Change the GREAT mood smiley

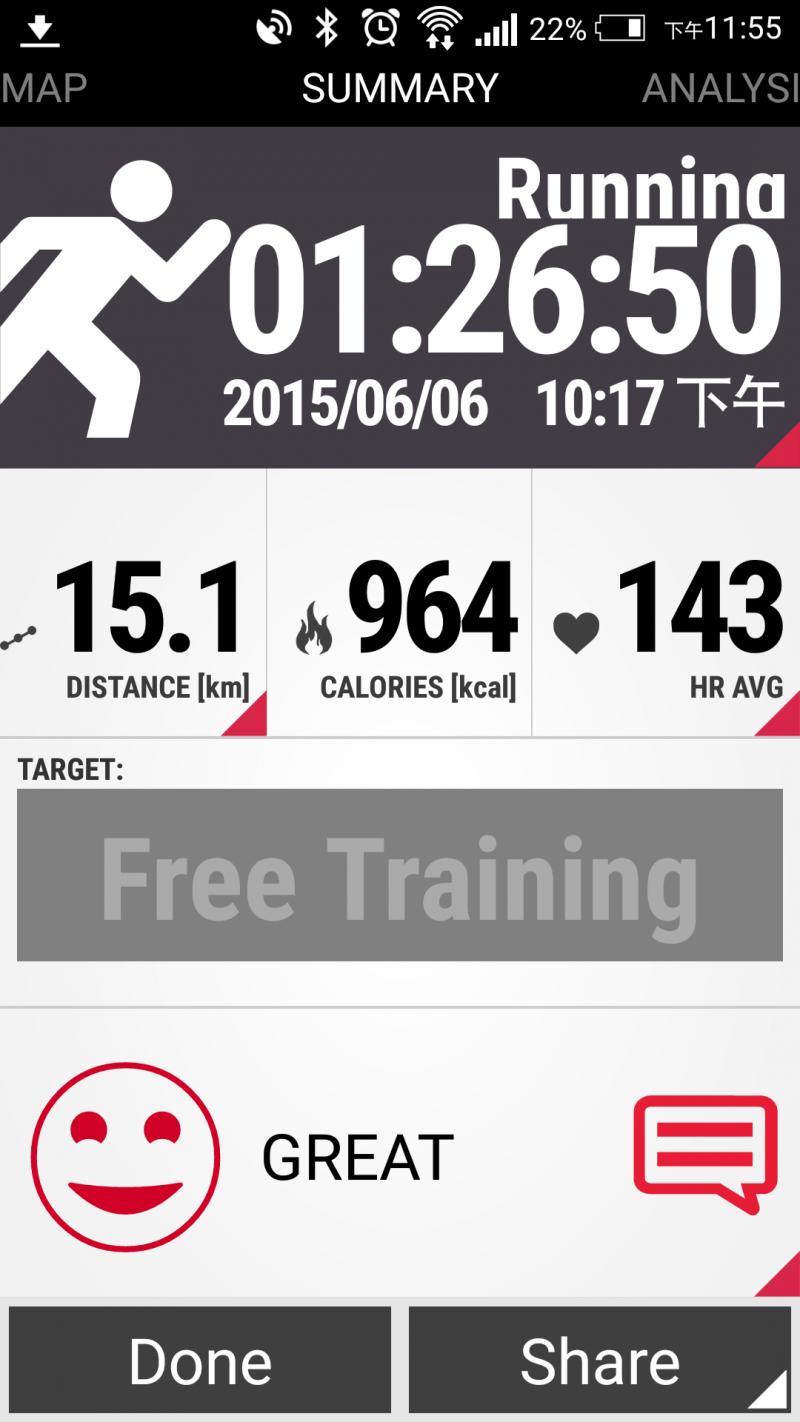[x=124, y=1155]
